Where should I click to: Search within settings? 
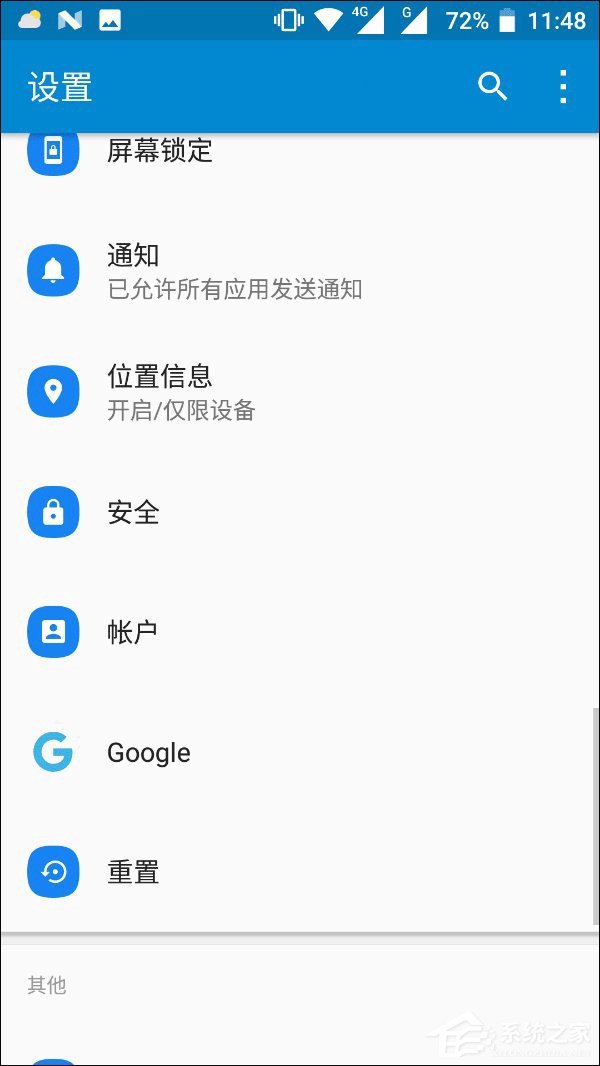[492, 87]
